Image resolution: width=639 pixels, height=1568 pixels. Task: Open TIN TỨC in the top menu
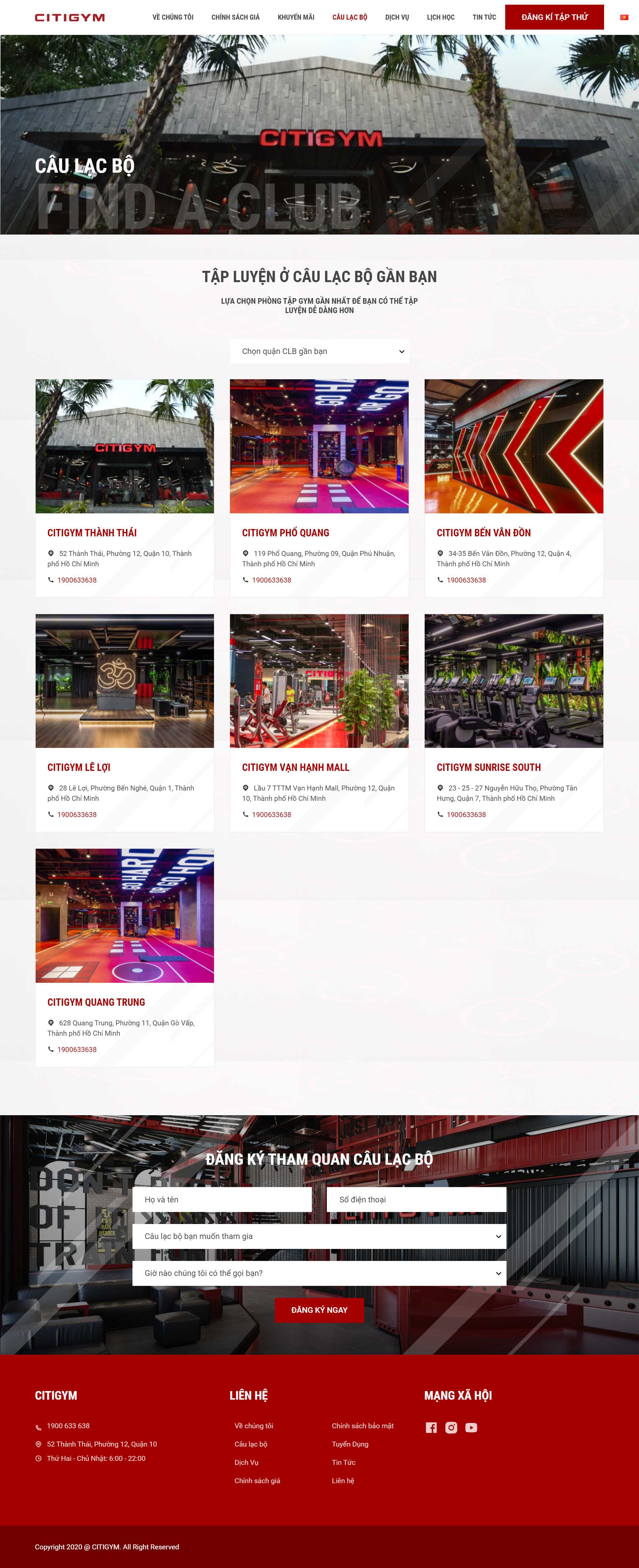[484, 17]
